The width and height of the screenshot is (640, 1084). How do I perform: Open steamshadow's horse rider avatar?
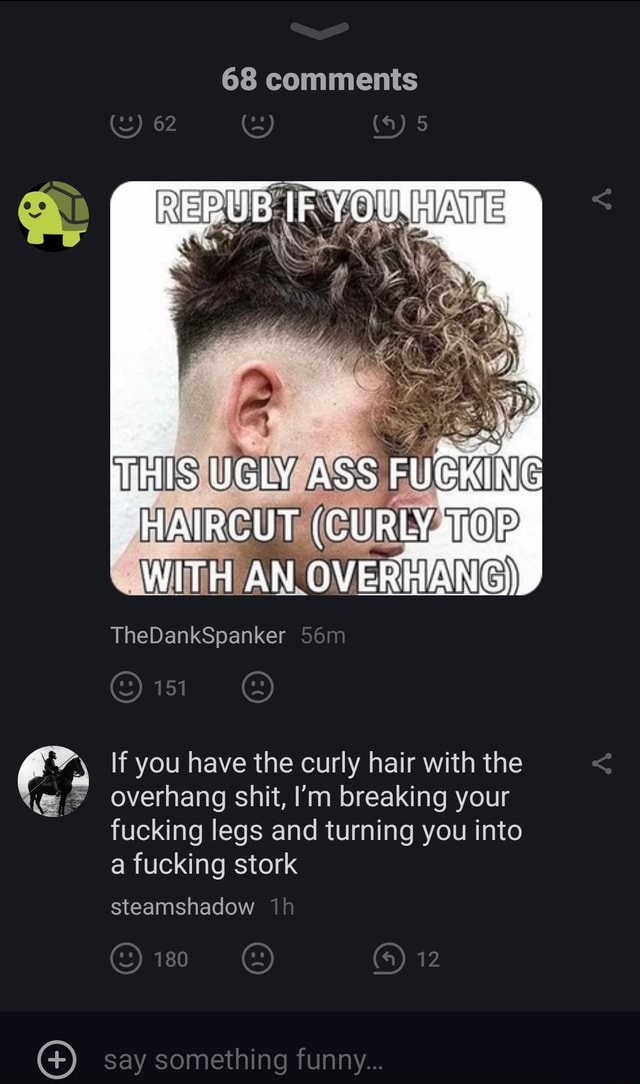pyautogui.click(x=53, y=781)
